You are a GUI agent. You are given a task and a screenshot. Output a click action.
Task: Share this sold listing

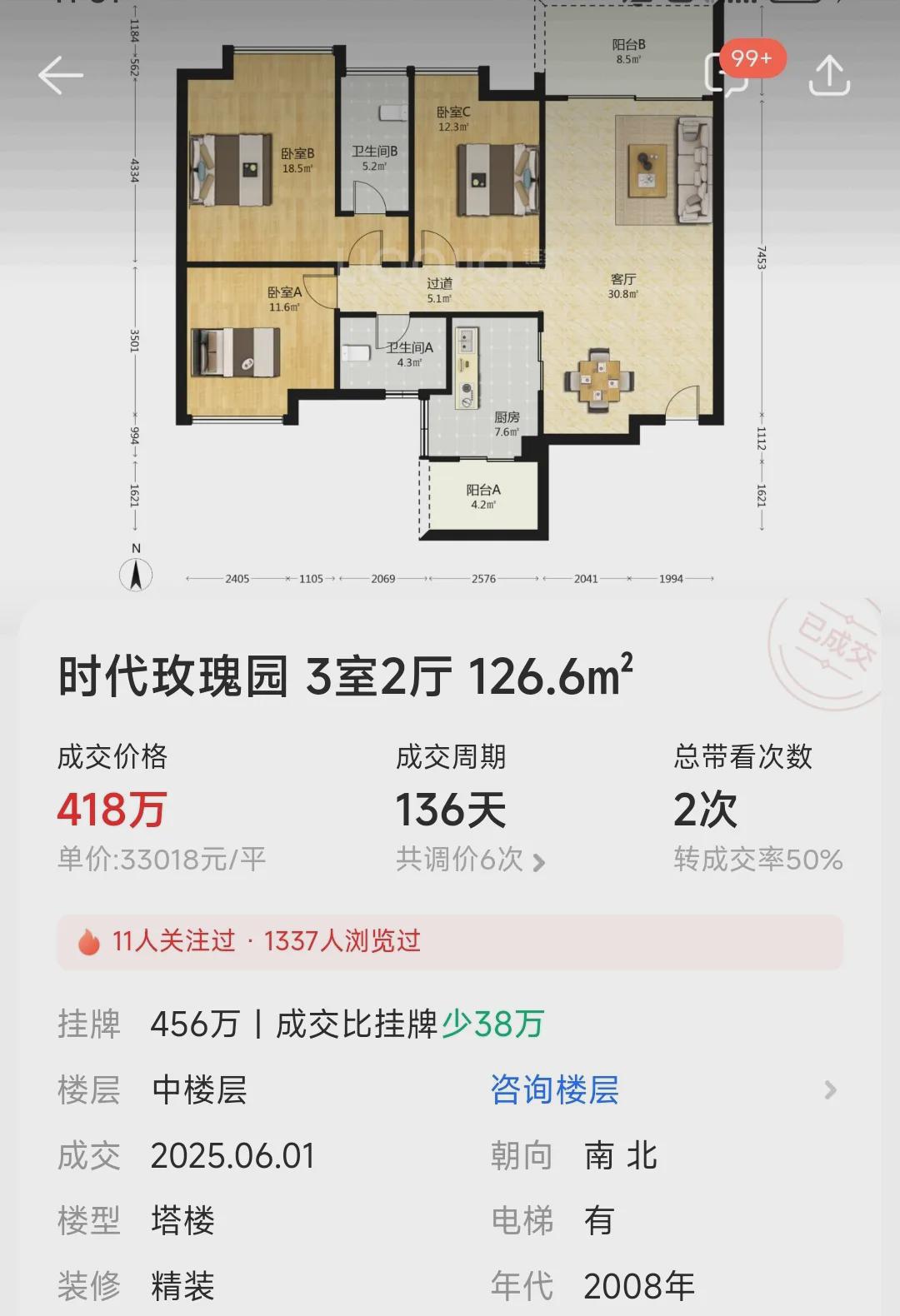(x=829, y=76)
